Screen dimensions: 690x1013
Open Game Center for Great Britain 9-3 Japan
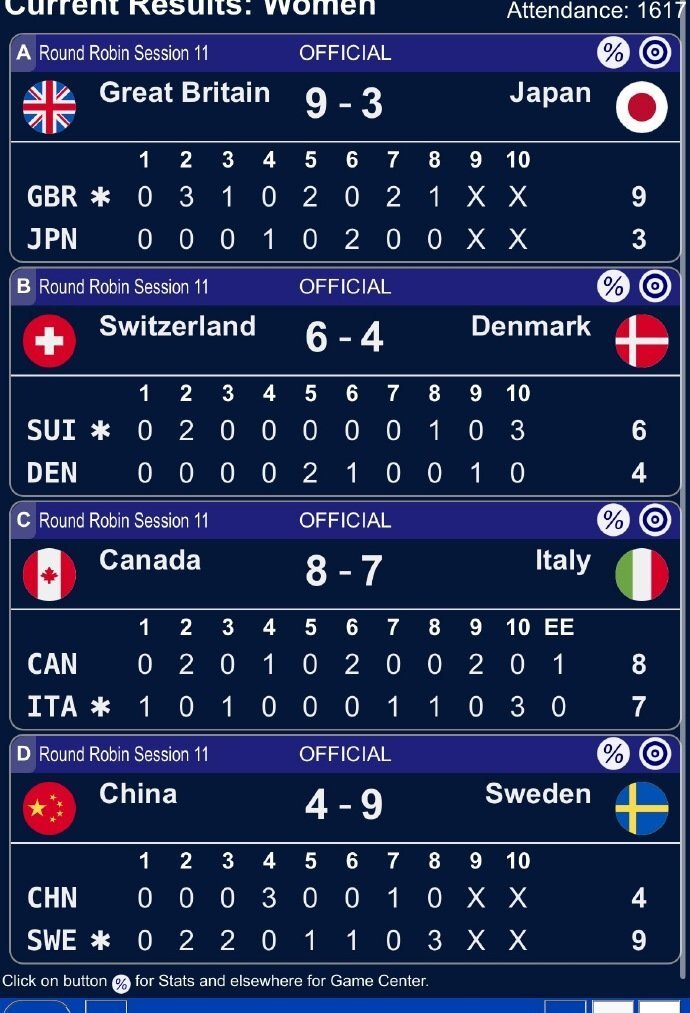[344, 104]
